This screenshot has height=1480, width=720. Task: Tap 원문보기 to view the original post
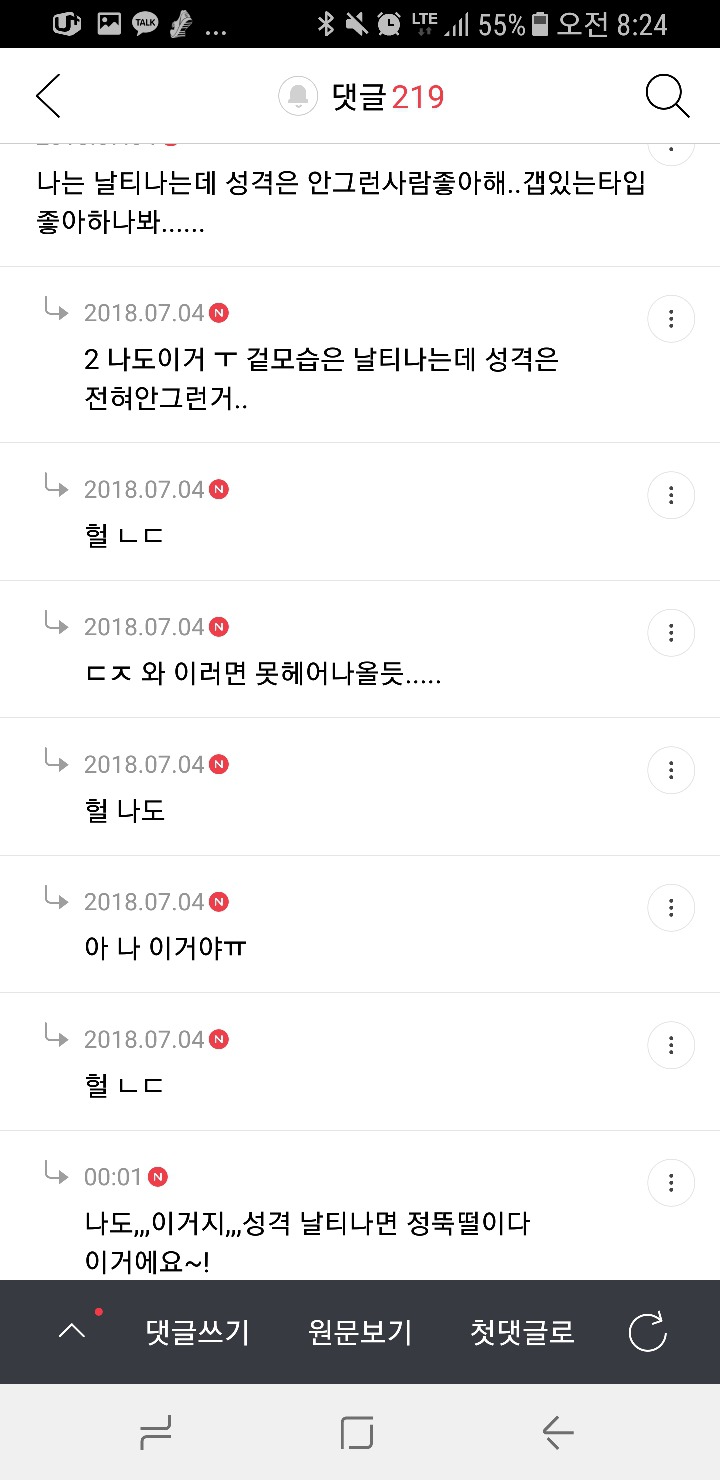[360, 1332]
